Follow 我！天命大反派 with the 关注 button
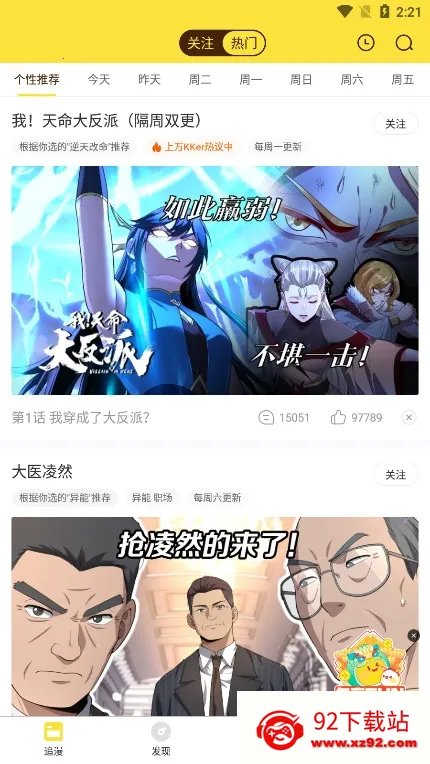 point(395,124)
